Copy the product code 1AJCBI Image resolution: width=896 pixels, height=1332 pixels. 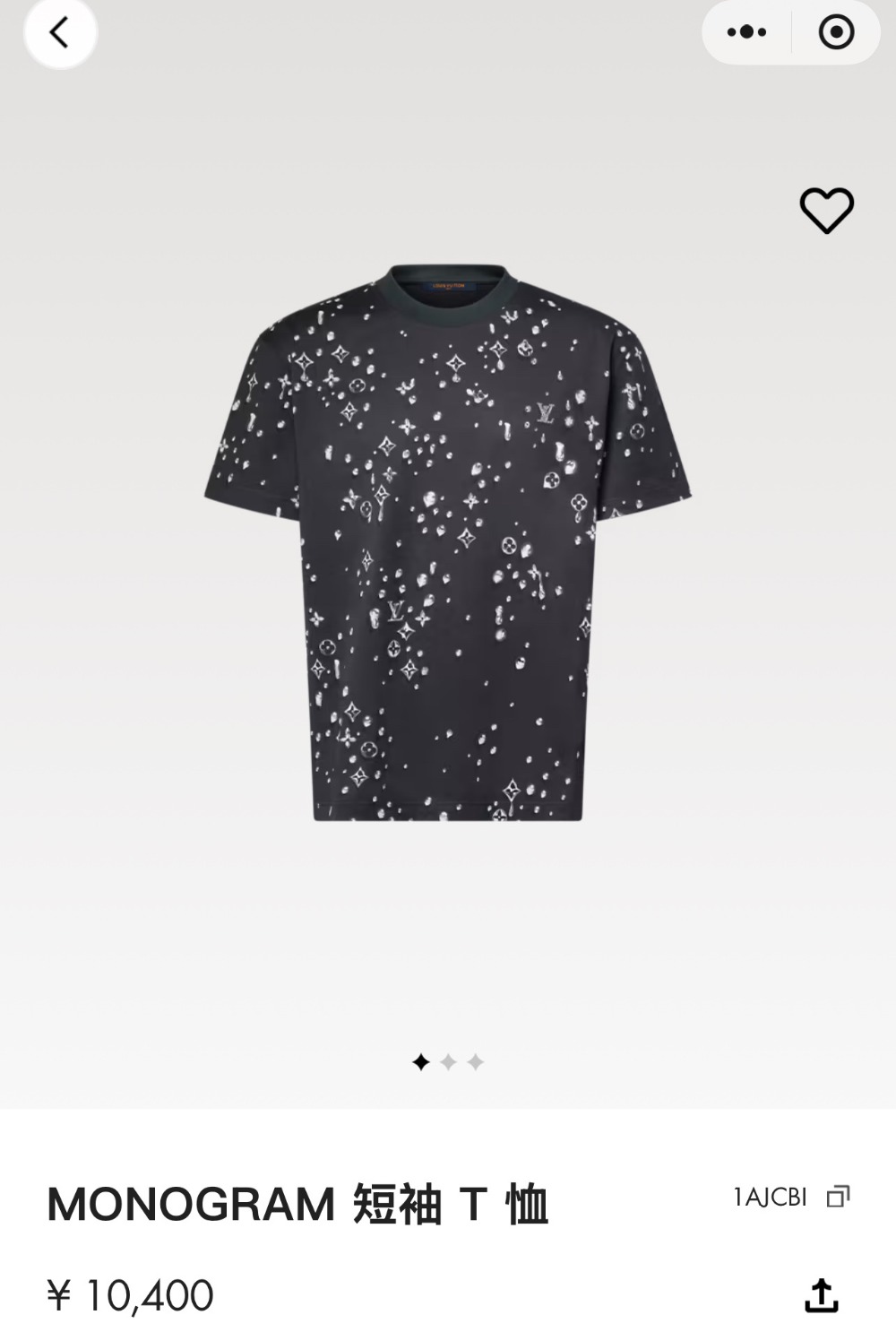(838, 1197)
